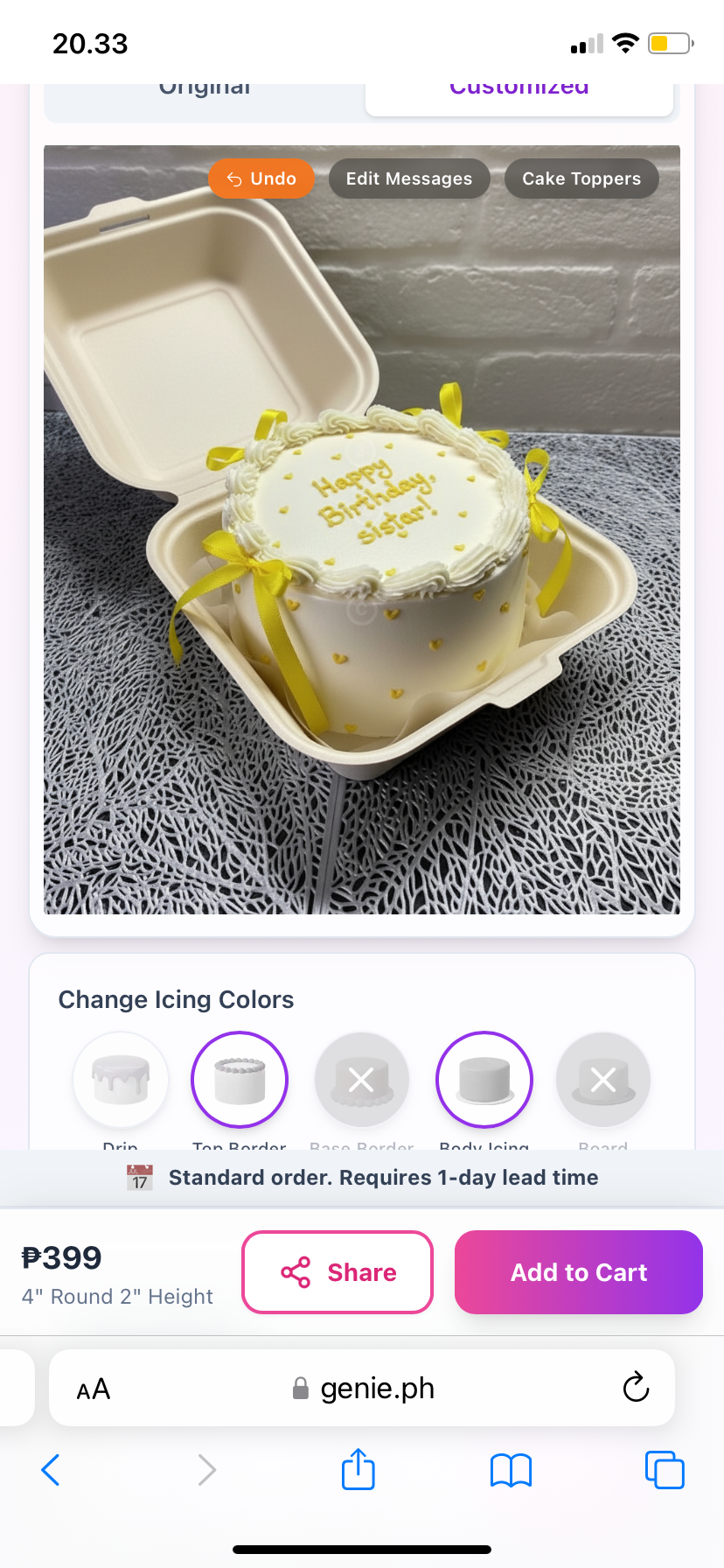Show all open Safari tabs
724x1568 pixels.
coord(665,1470)
